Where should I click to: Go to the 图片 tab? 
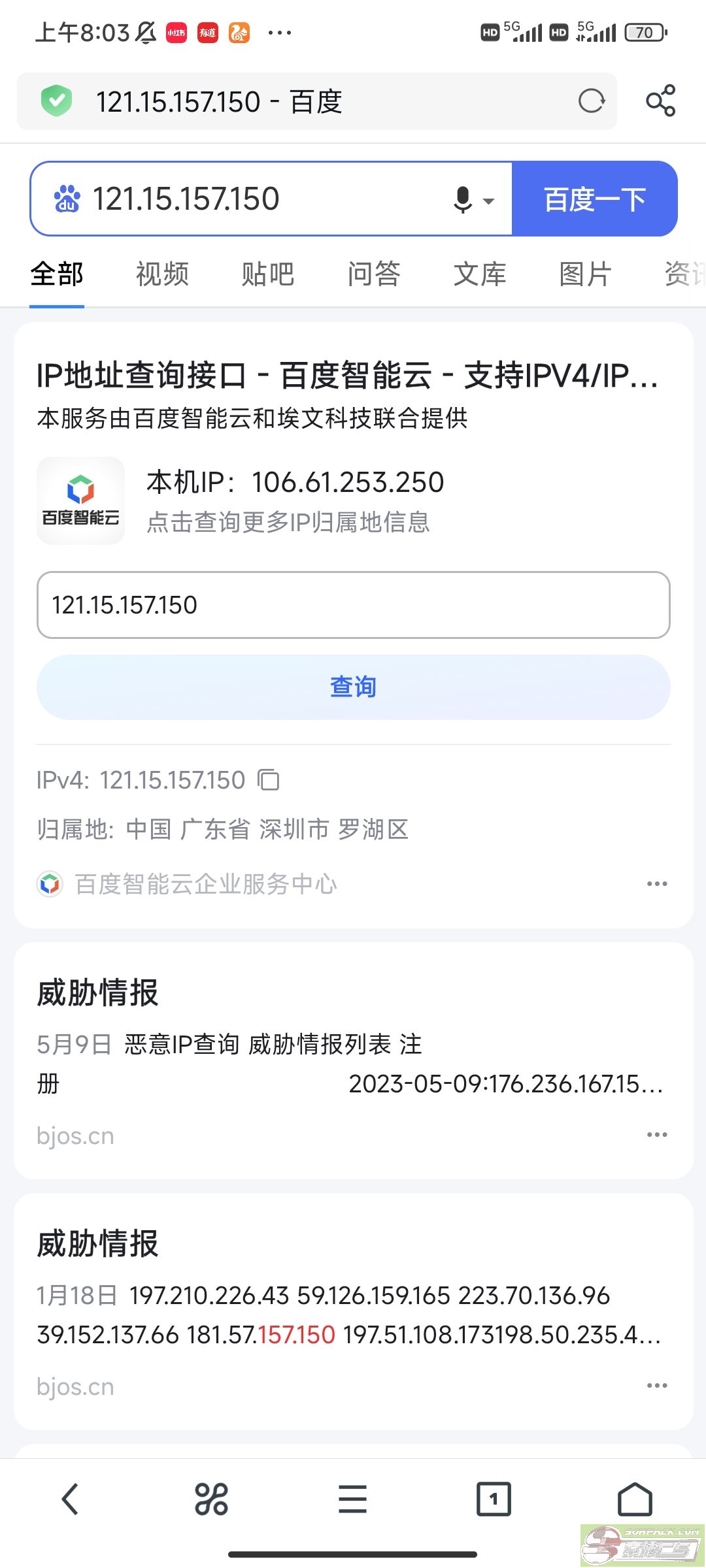pyautogui.click(x=586, y=274)
